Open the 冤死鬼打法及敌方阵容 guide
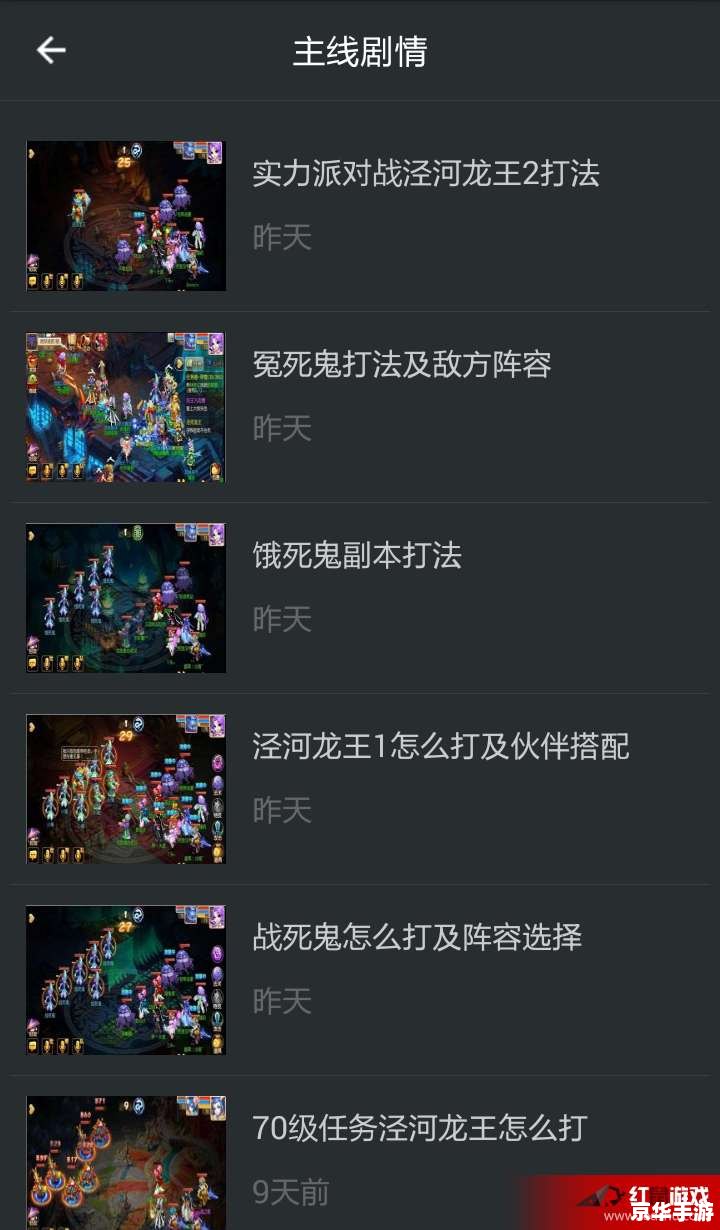 [x=401, y=365]
